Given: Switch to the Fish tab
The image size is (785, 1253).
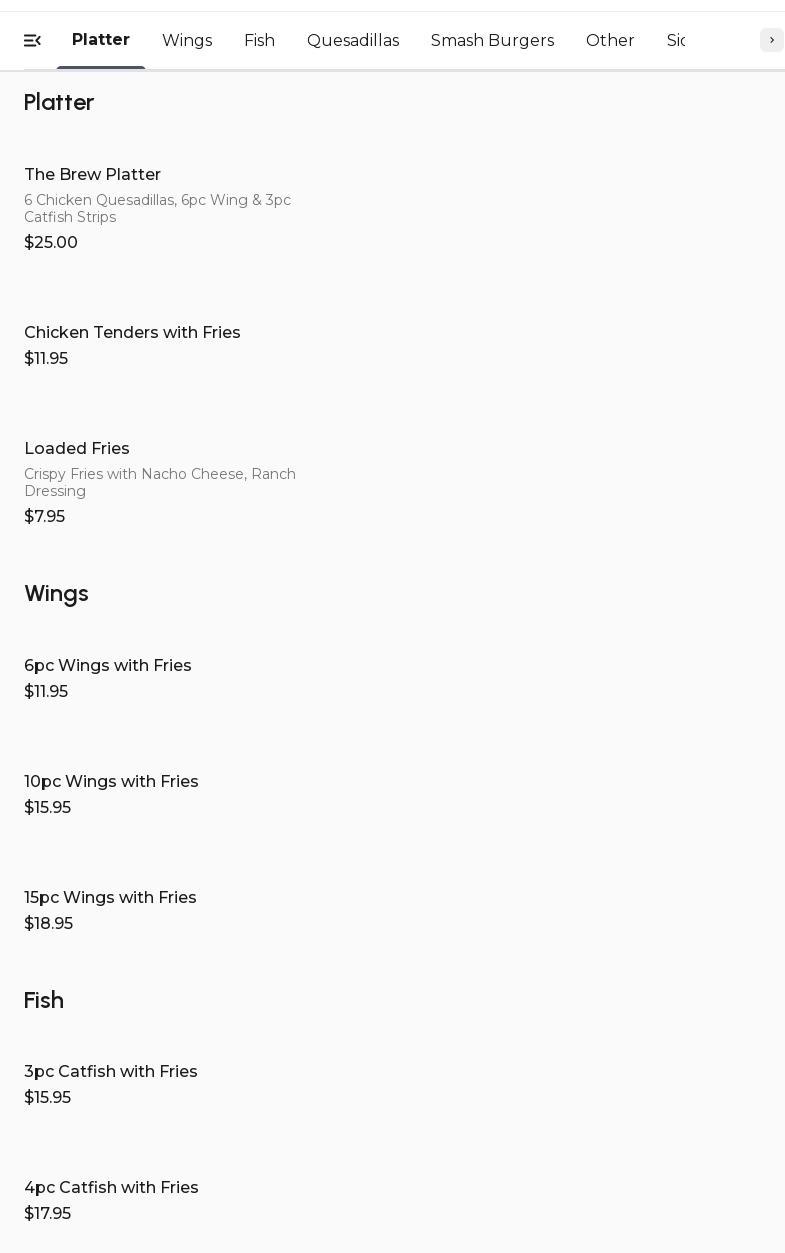Looking at the screenshot, I should click(x=259, y=41).
